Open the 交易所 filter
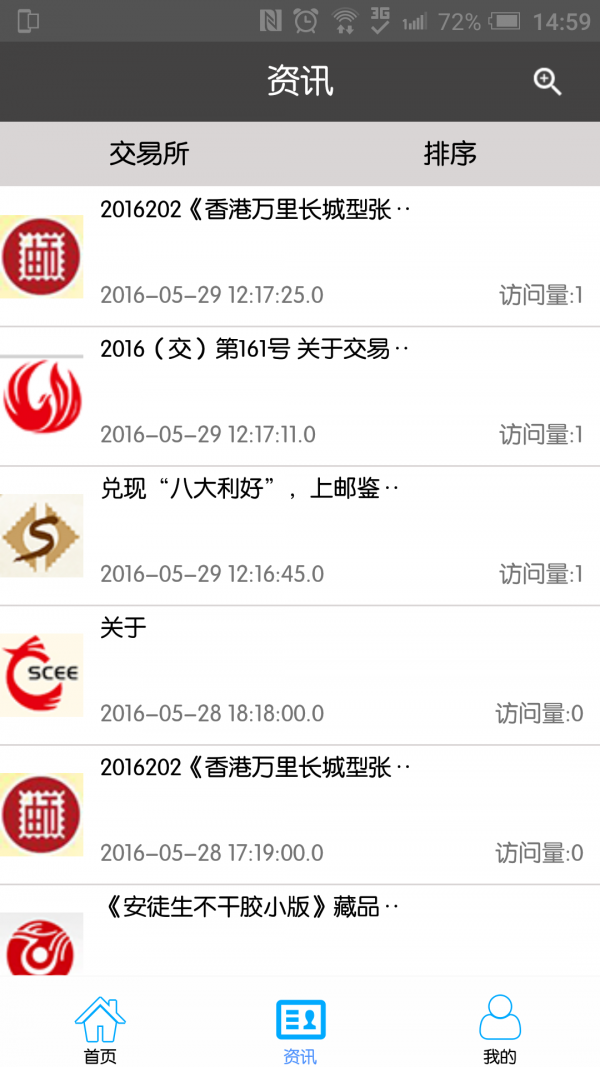The image size is (600, 1067). pyautogui.click(x=149, y=154)
